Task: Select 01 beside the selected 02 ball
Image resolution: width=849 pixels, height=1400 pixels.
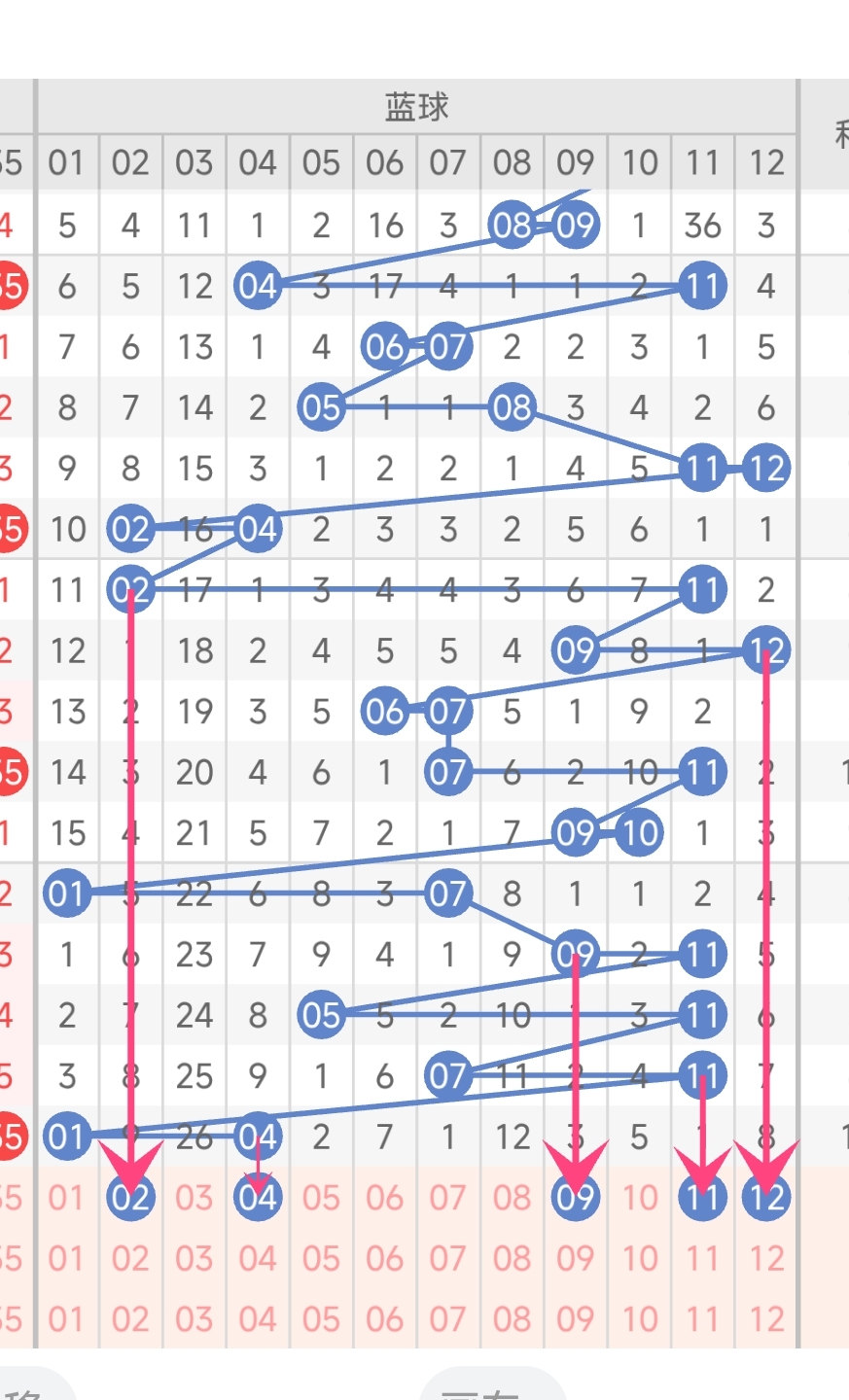Action: [x=66, y=1198]
